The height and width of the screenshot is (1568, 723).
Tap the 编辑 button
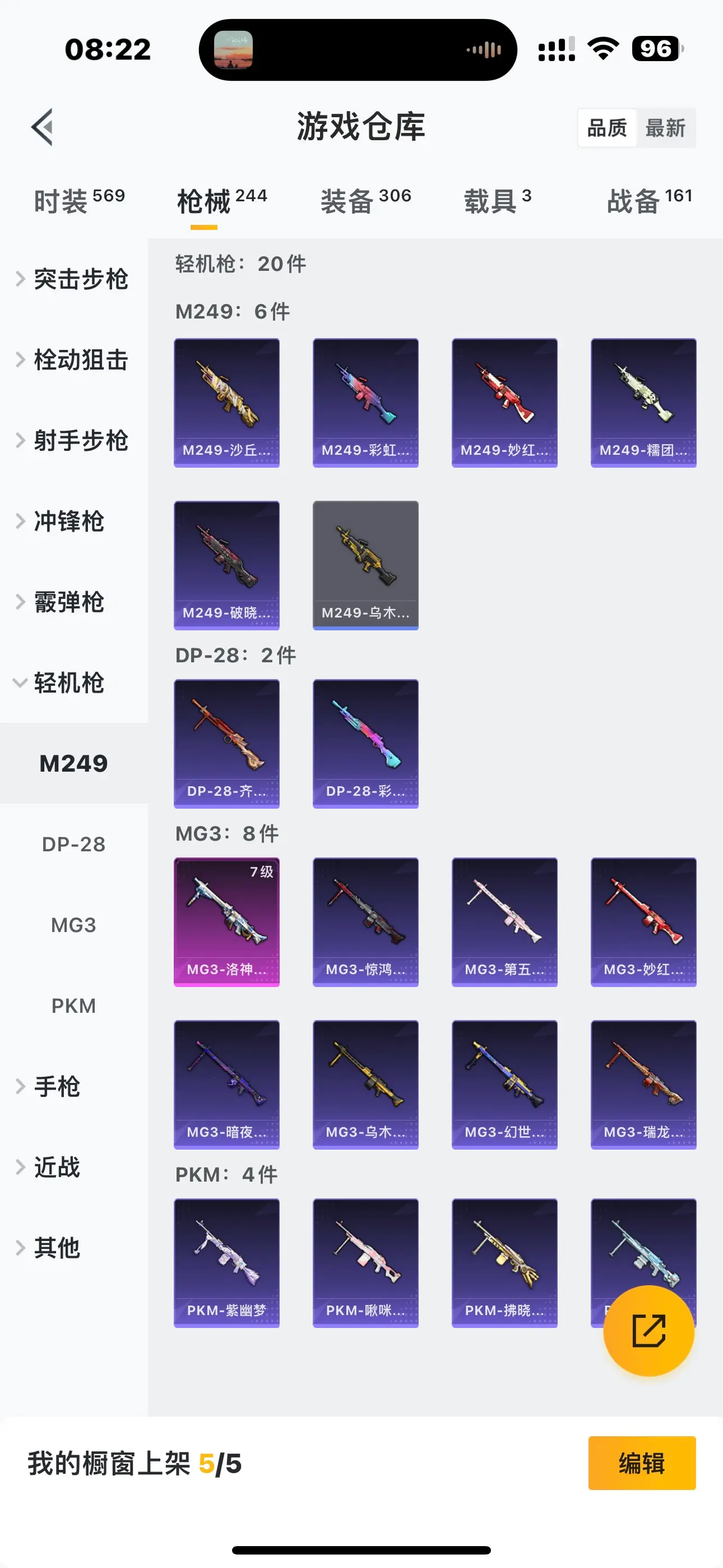(641, 1463)
